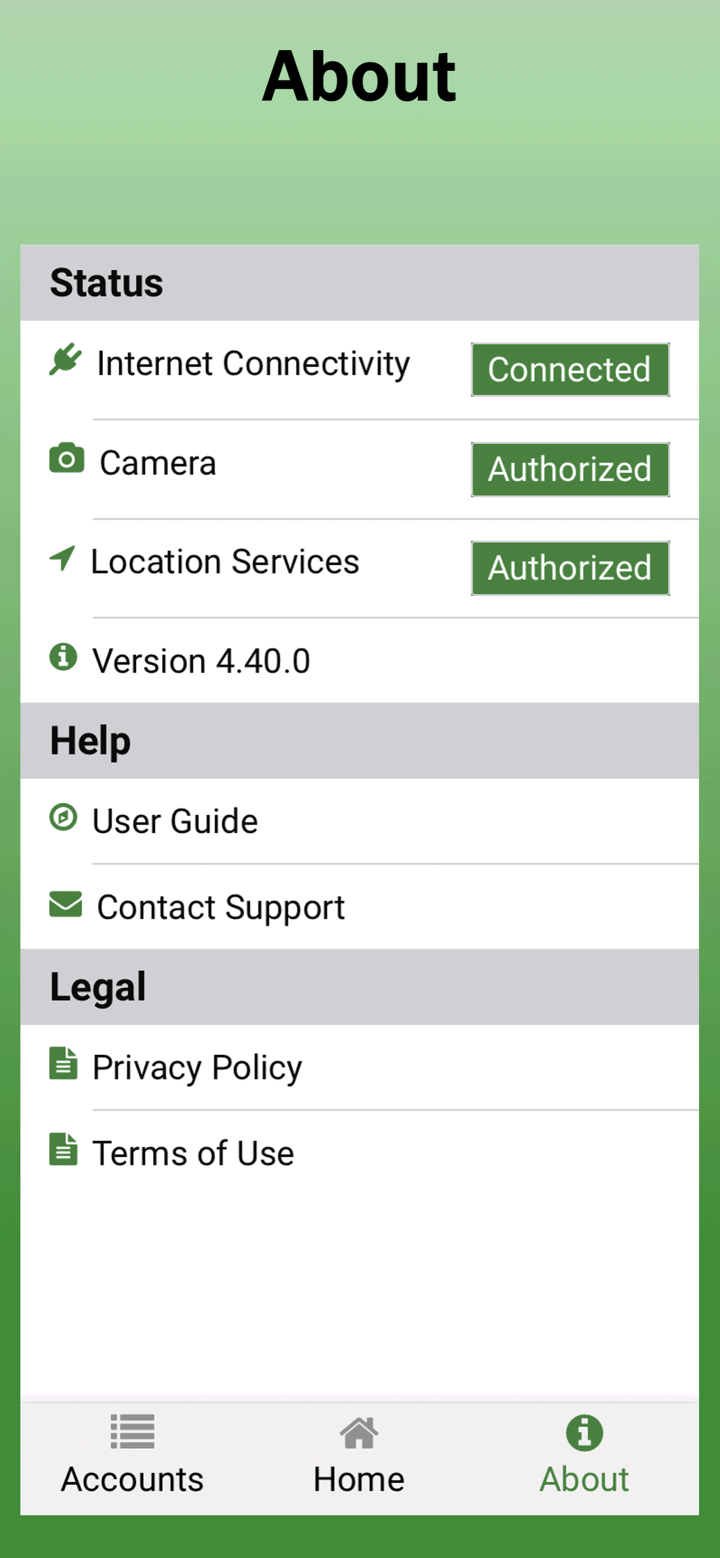The image size is (720, 1558).
Task: Click the document icon beside Terms of Use
Action: coord(63,1149)
